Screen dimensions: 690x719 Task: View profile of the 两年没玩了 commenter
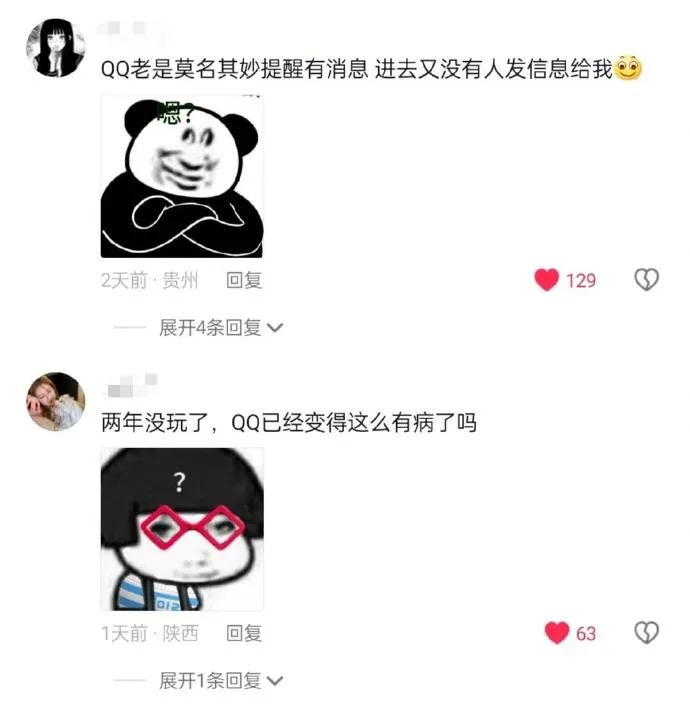(55, 401)
